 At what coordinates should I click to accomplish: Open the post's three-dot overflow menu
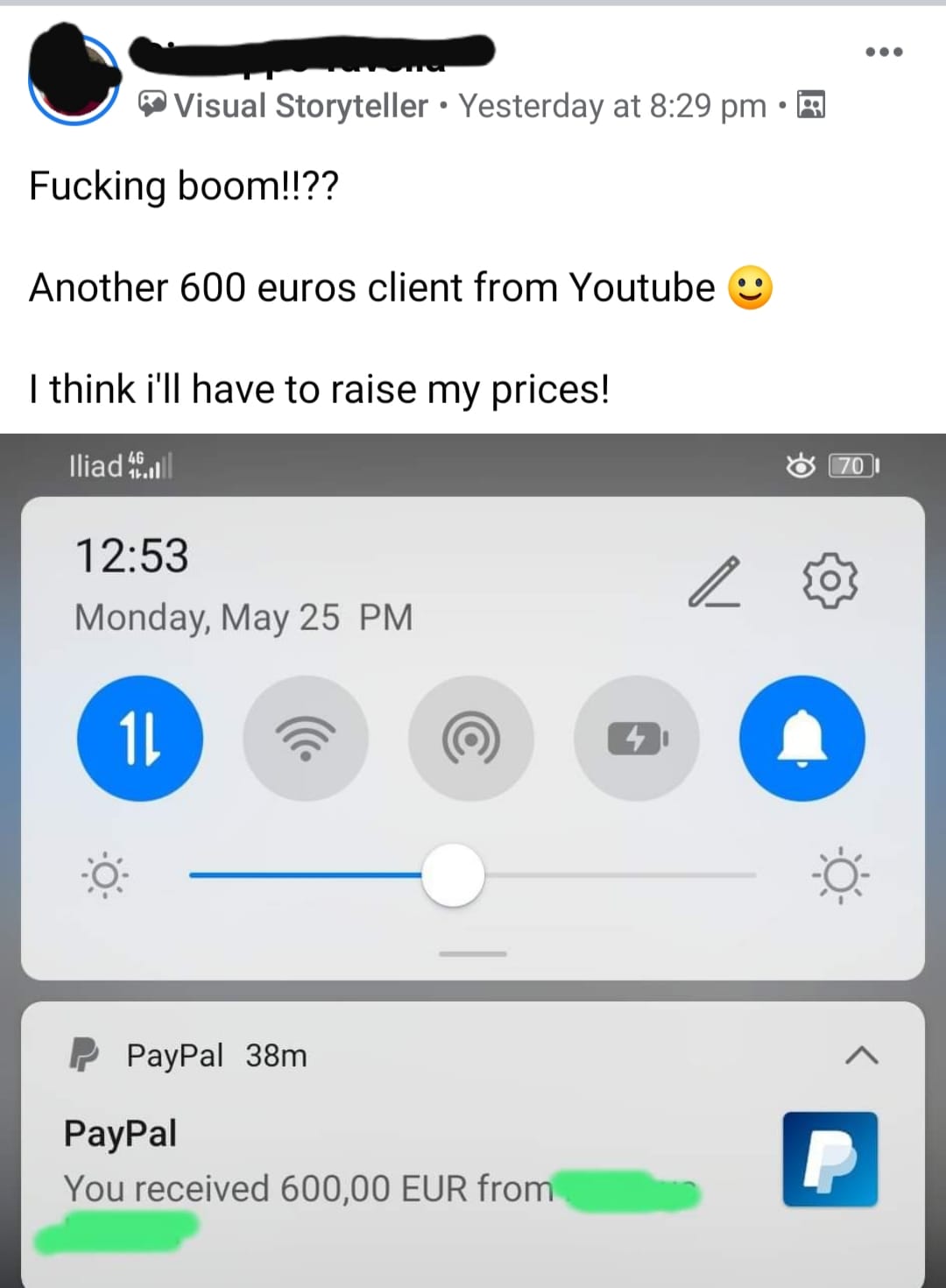pyautogui.click(x=883, y=52)
